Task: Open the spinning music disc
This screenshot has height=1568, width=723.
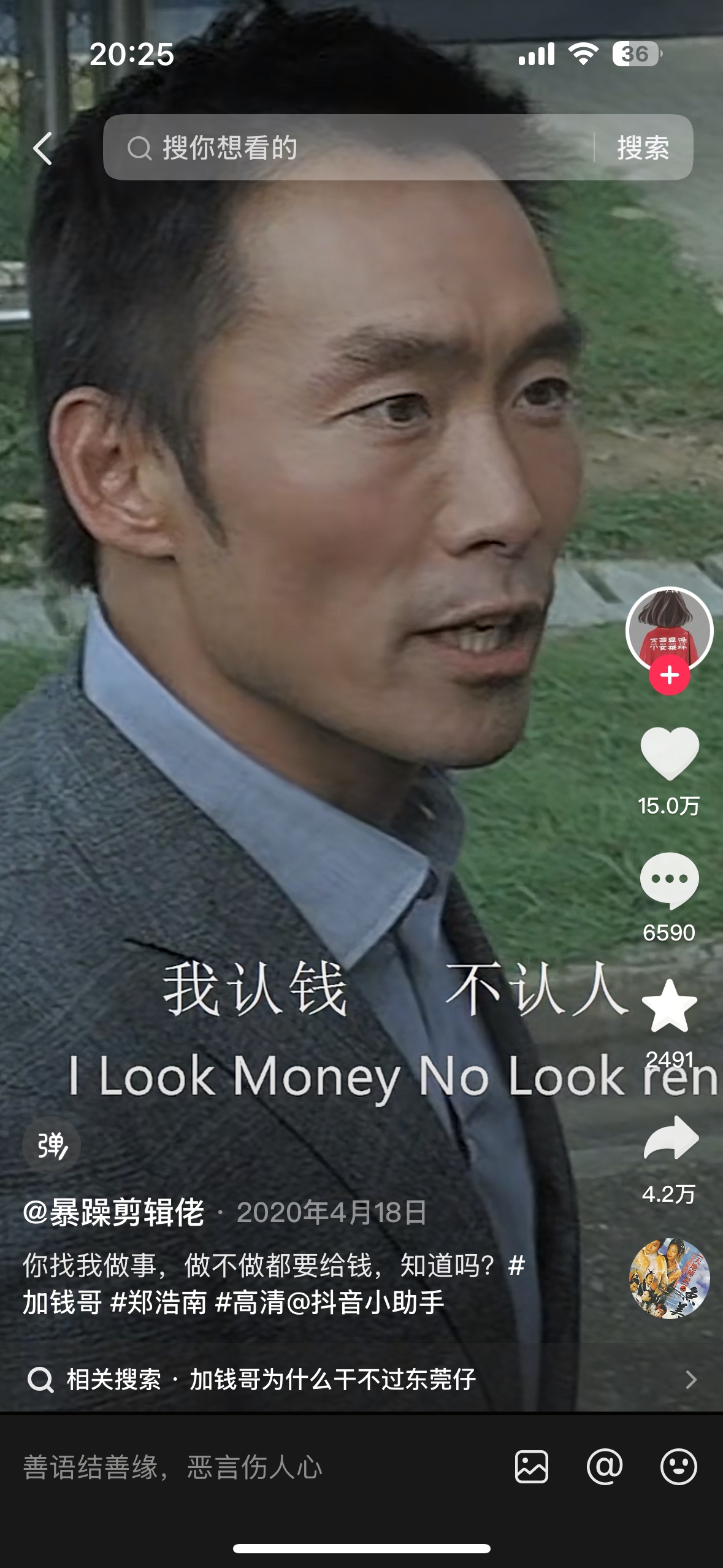Action: pos(670,1278)
